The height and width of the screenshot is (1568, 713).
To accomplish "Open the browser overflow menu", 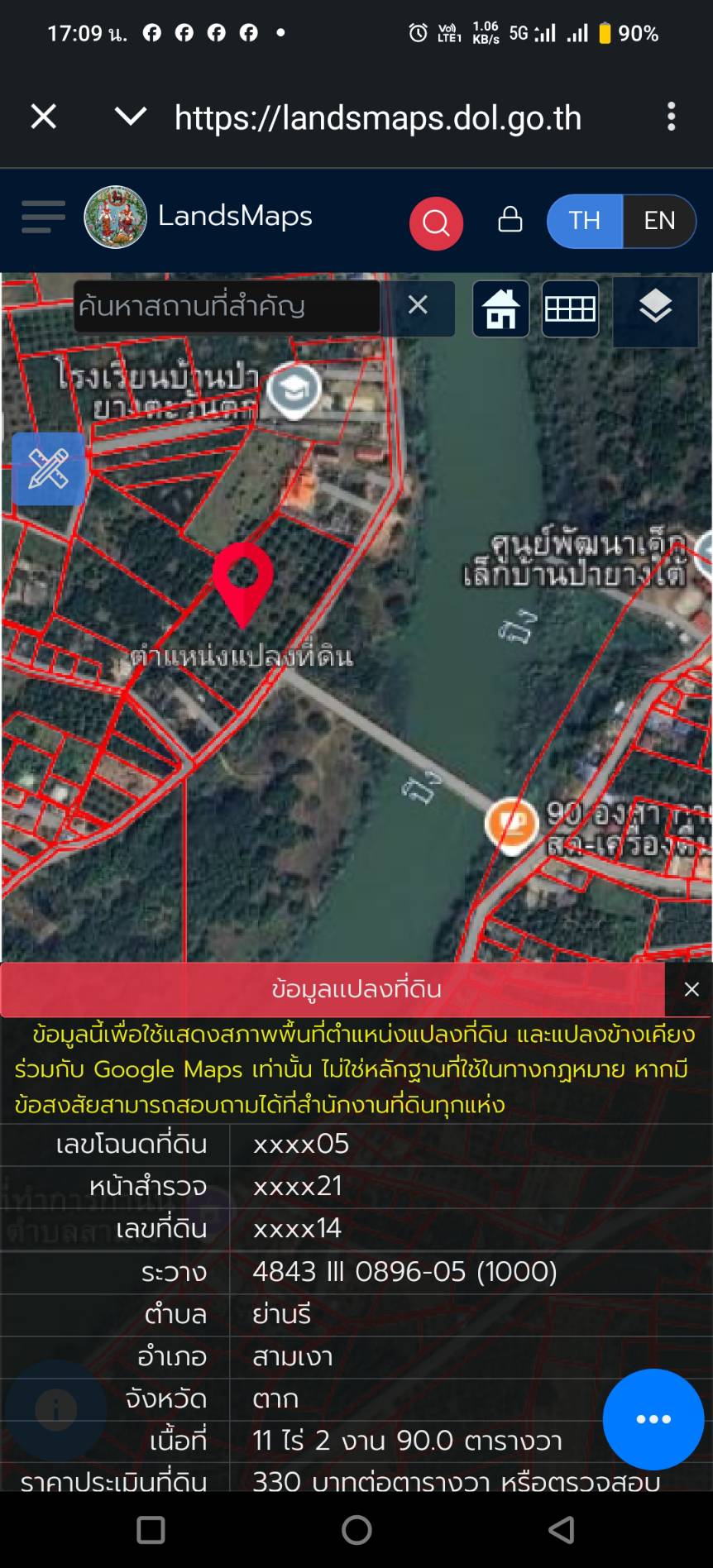I will coord(671,117).
